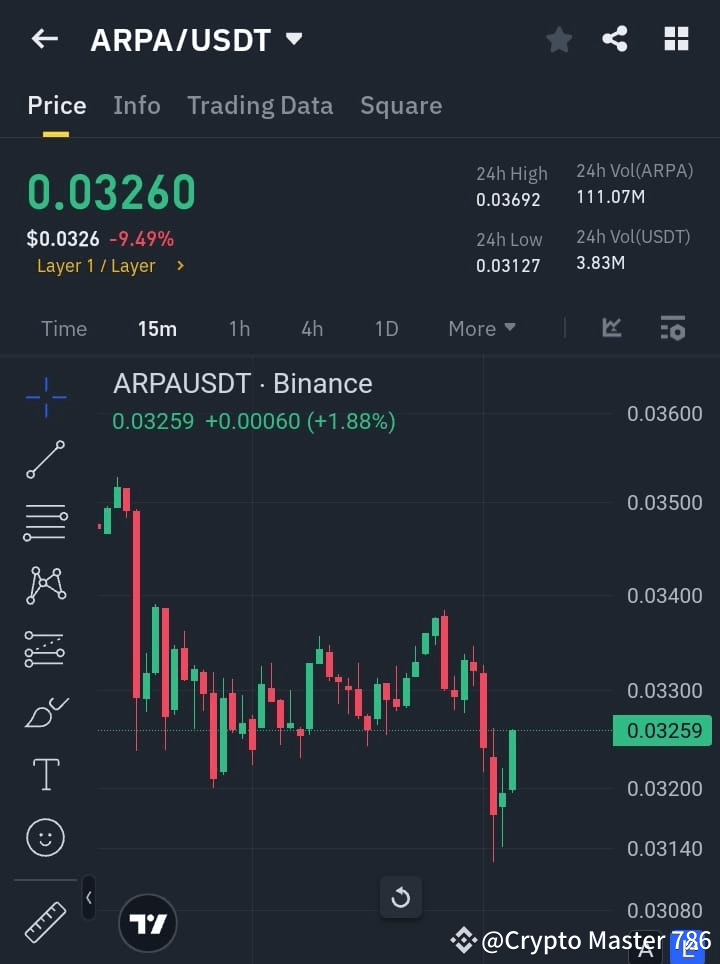Open the indicators chart icon
Screen dimensions: 720x964
[x=610, y=328]
